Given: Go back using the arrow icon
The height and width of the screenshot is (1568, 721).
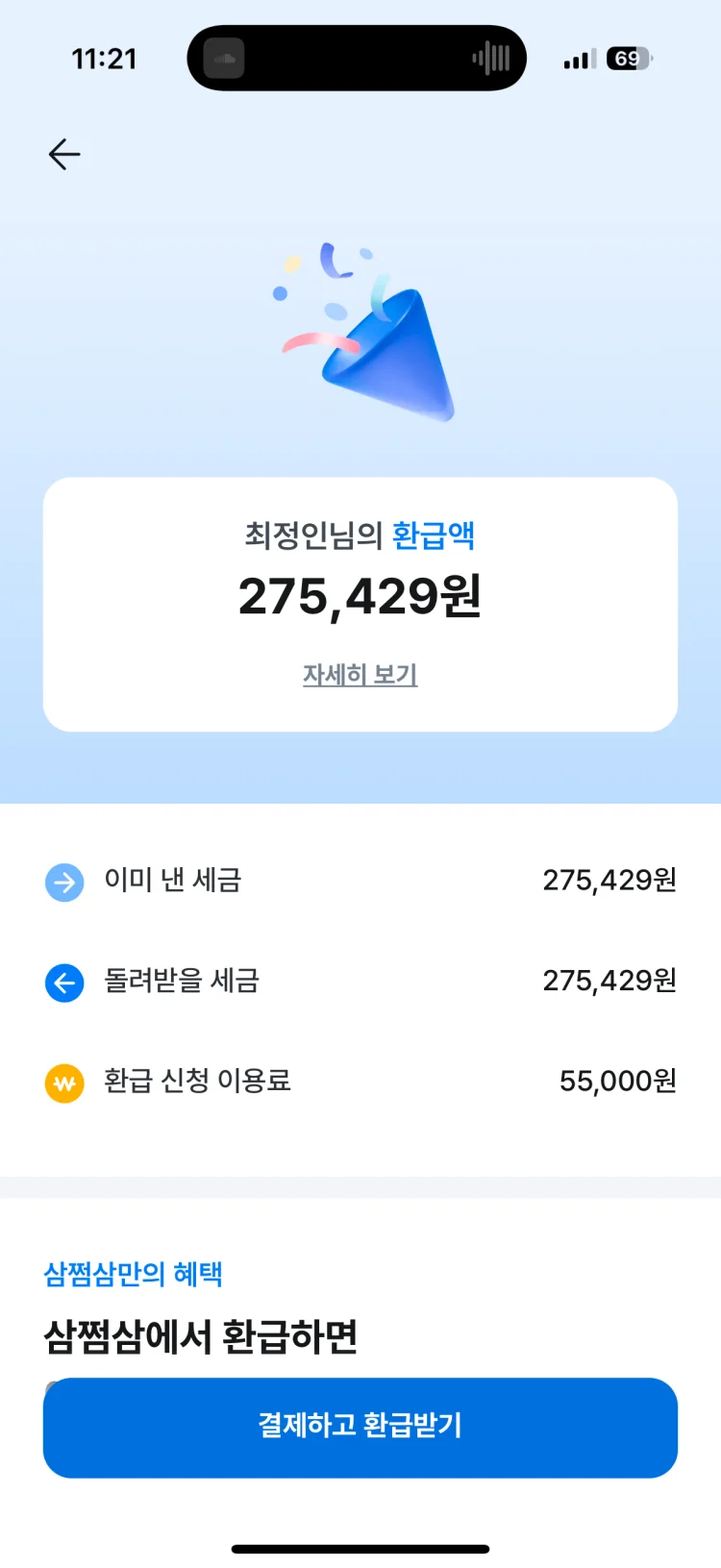Looking at the screenshot, I should [x=64, y=154].
